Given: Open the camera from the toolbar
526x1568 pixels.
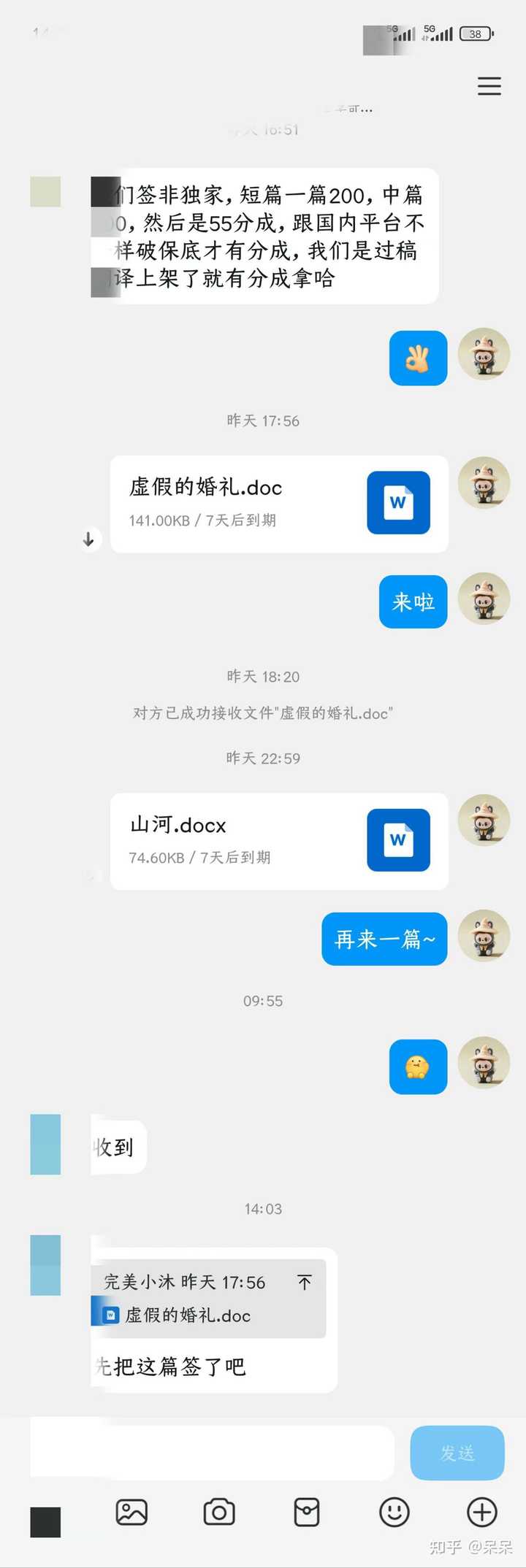Looking at the screenshot, I should 219,1512.
